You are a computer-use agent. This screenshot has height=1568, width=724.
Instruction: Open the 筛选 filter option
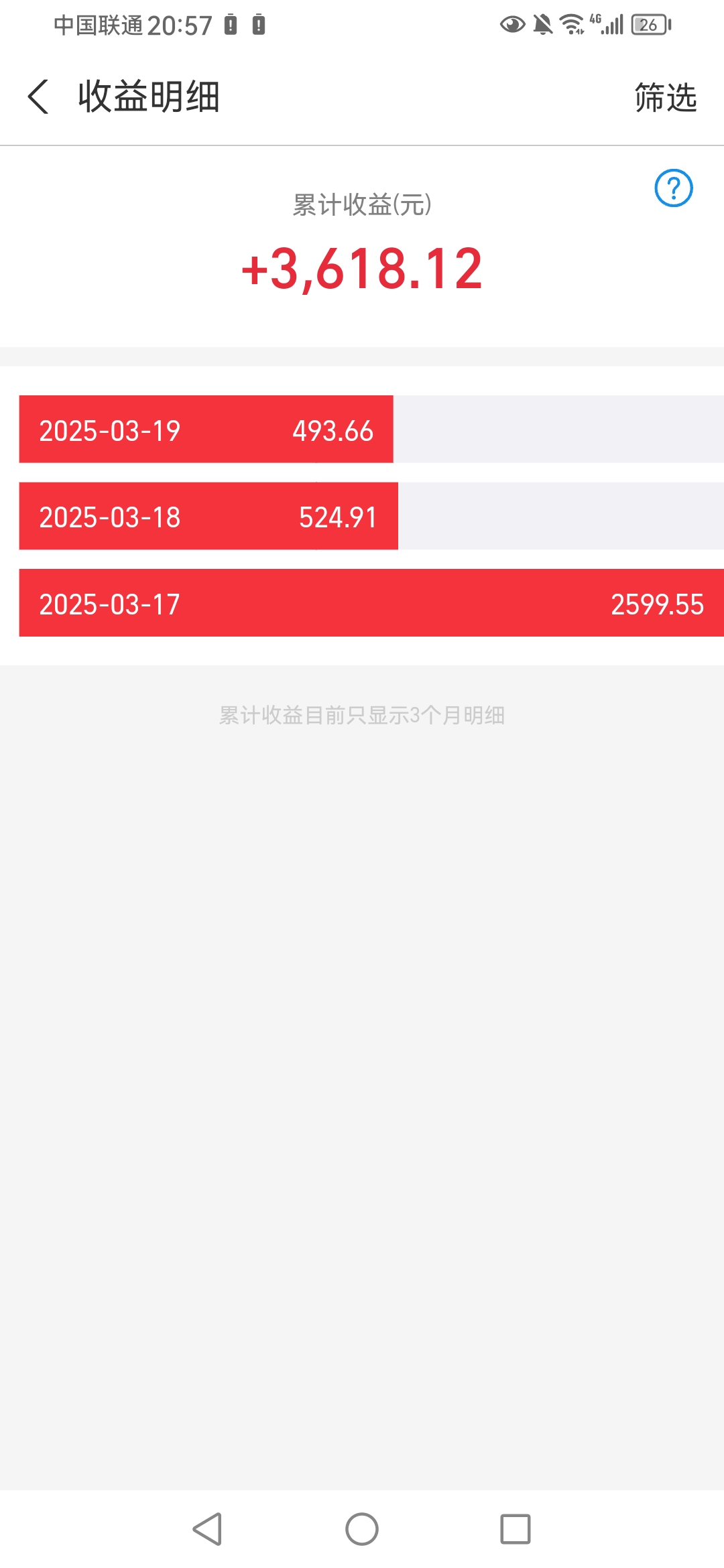(x=665, y=97)
